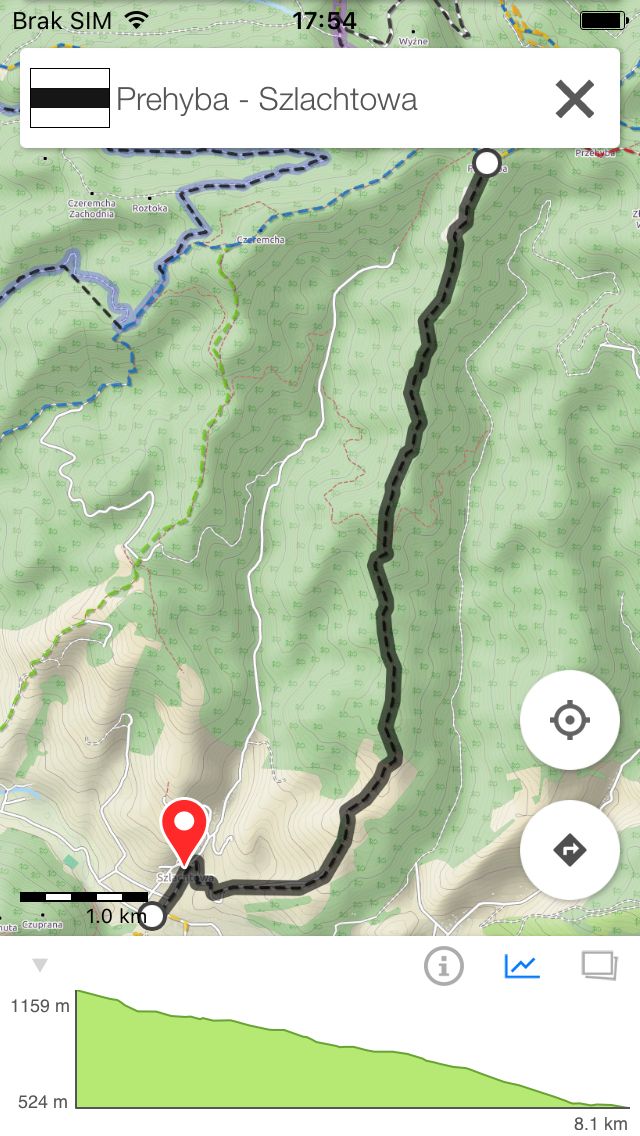
Task: Select the route start point near Przehyba
Action: [x=487, y=163]
